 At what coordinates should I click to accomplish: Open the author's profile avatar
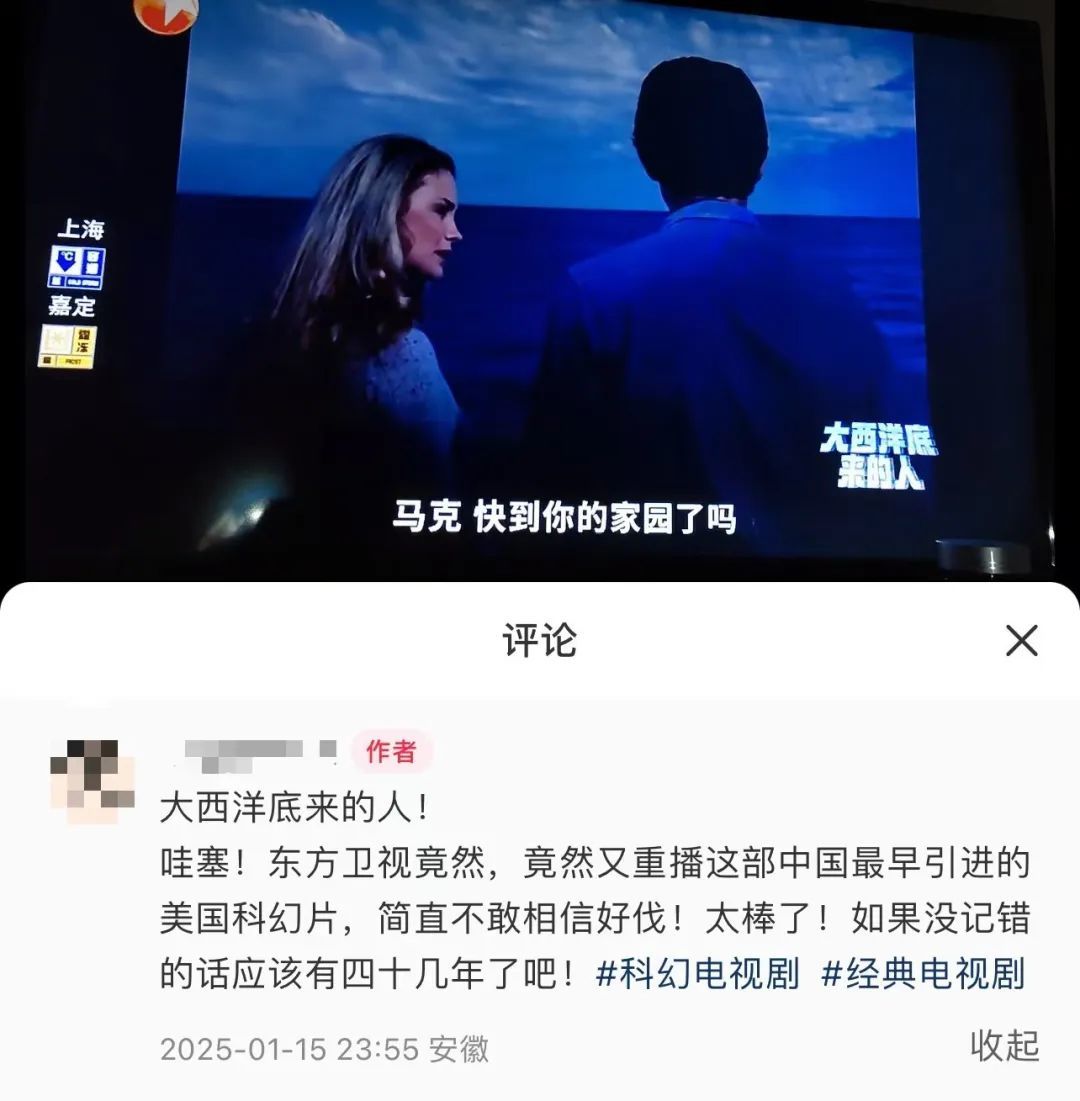(92, 781)
